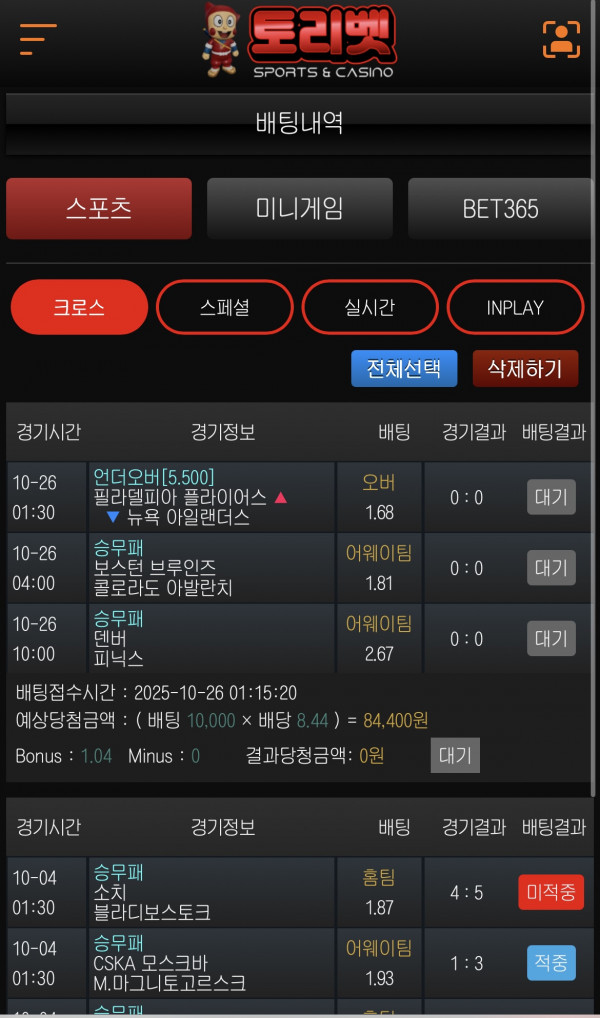600x1018 pixels.
Task: Switch to the 미니게임 tab
Action: [299, 208]
